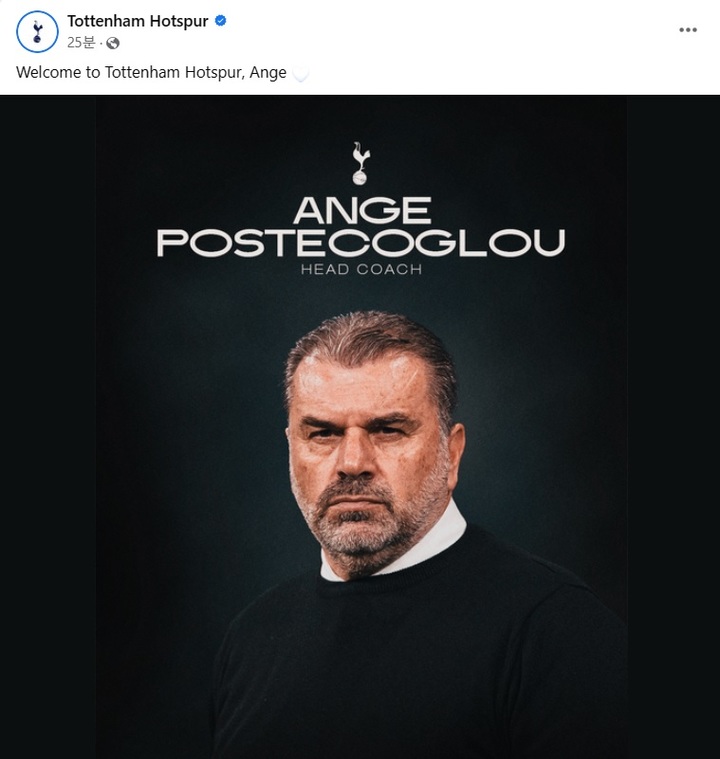Open the post's 25분 timestamp
This screenshot has height=759, width=720.
(82, 43)
